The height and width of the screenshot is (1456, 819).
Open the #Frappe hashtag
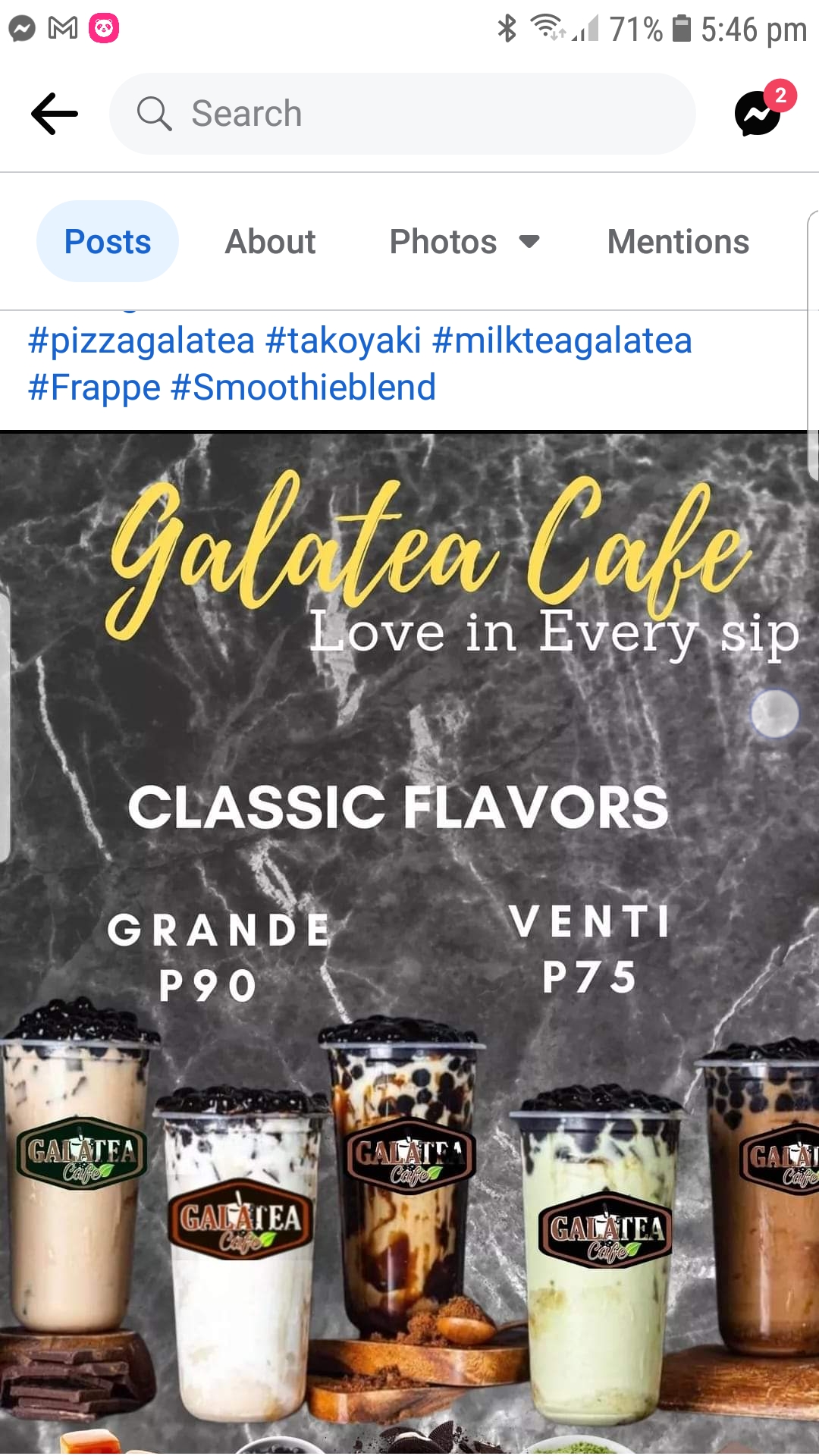click(94, 388)
